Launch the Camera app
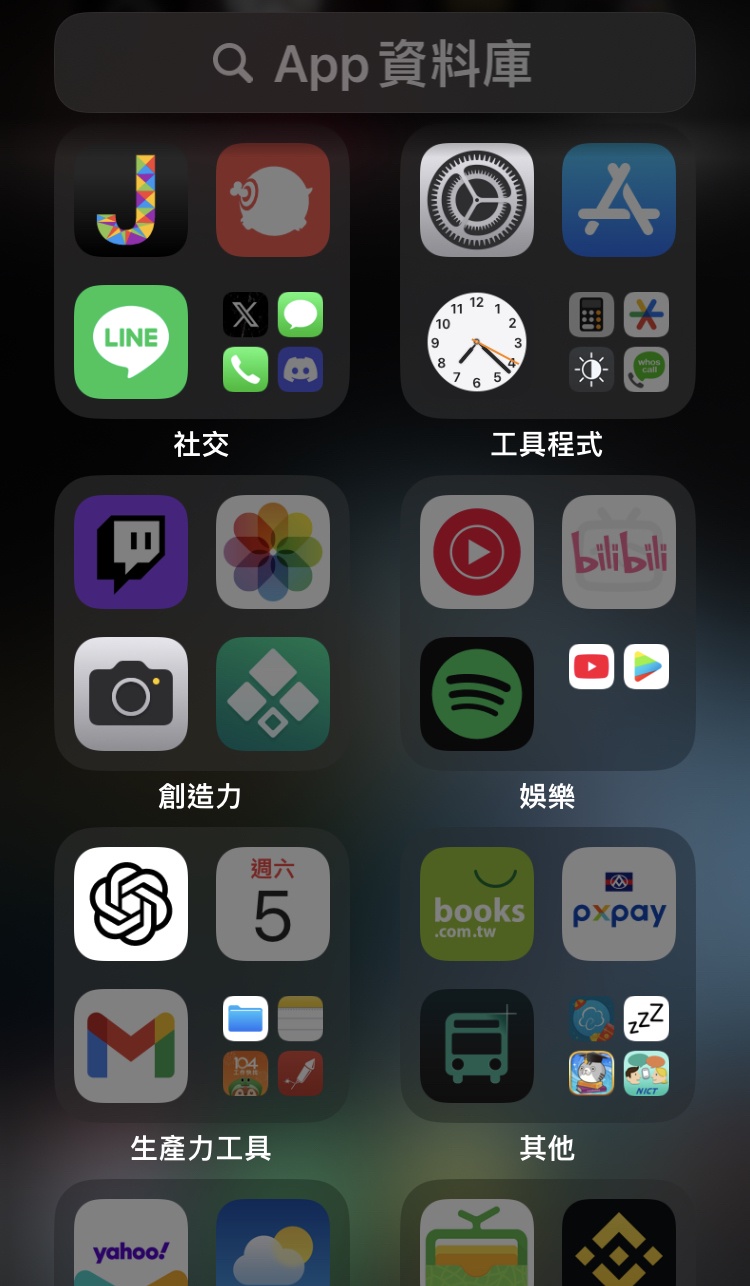750x1286 pixels. [131, 694]
